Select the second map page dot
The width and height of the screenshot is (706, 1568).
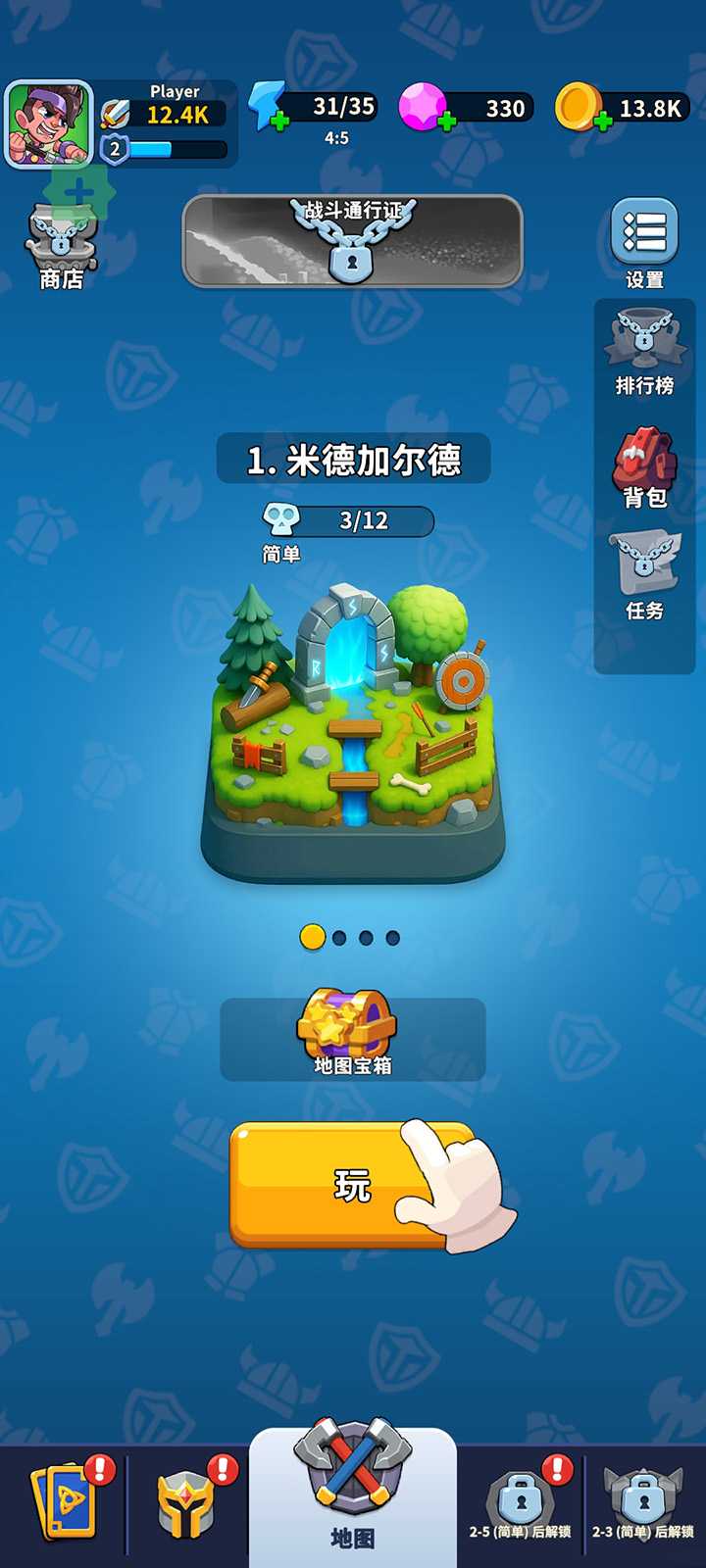(339, 938)
